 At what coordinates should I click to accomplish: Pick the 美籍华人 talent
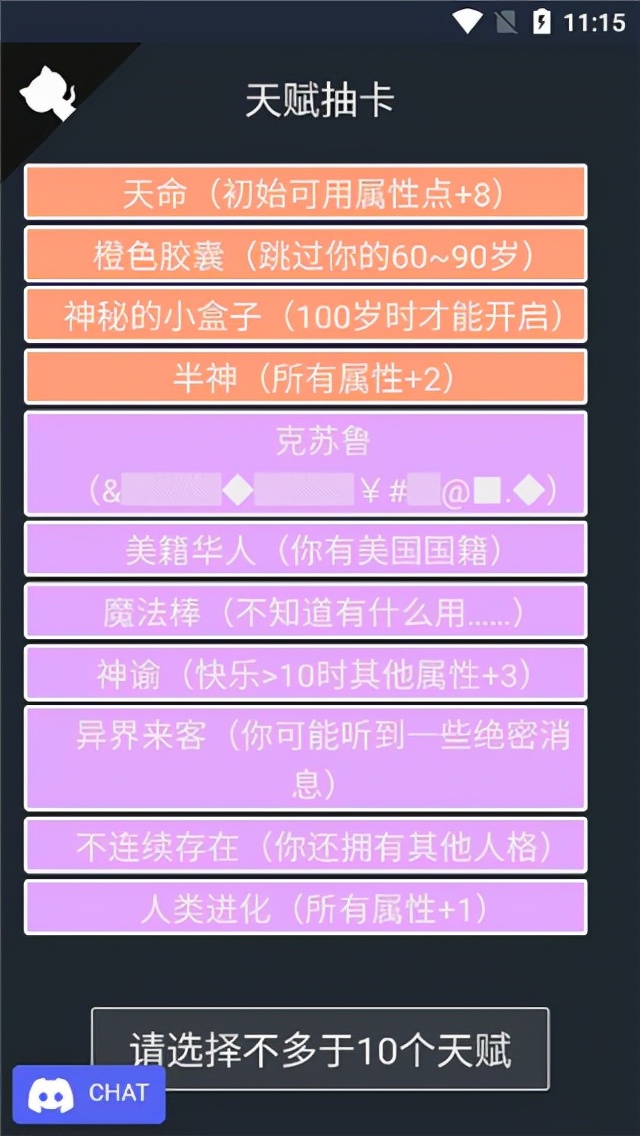tap(306, 549)
